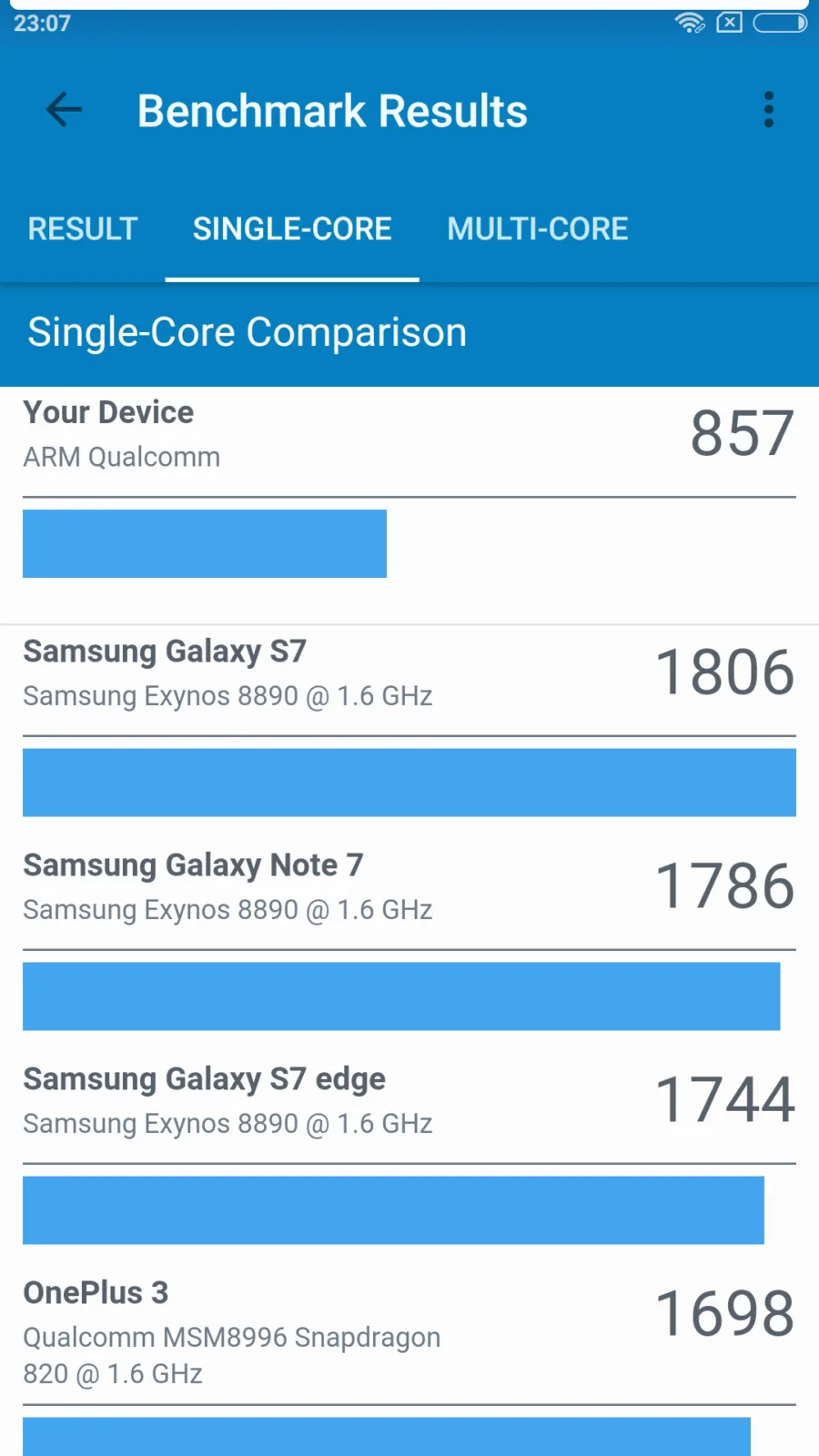Go back from Benchmark Results
This screenshot has height=1456, width=819.
64,110
